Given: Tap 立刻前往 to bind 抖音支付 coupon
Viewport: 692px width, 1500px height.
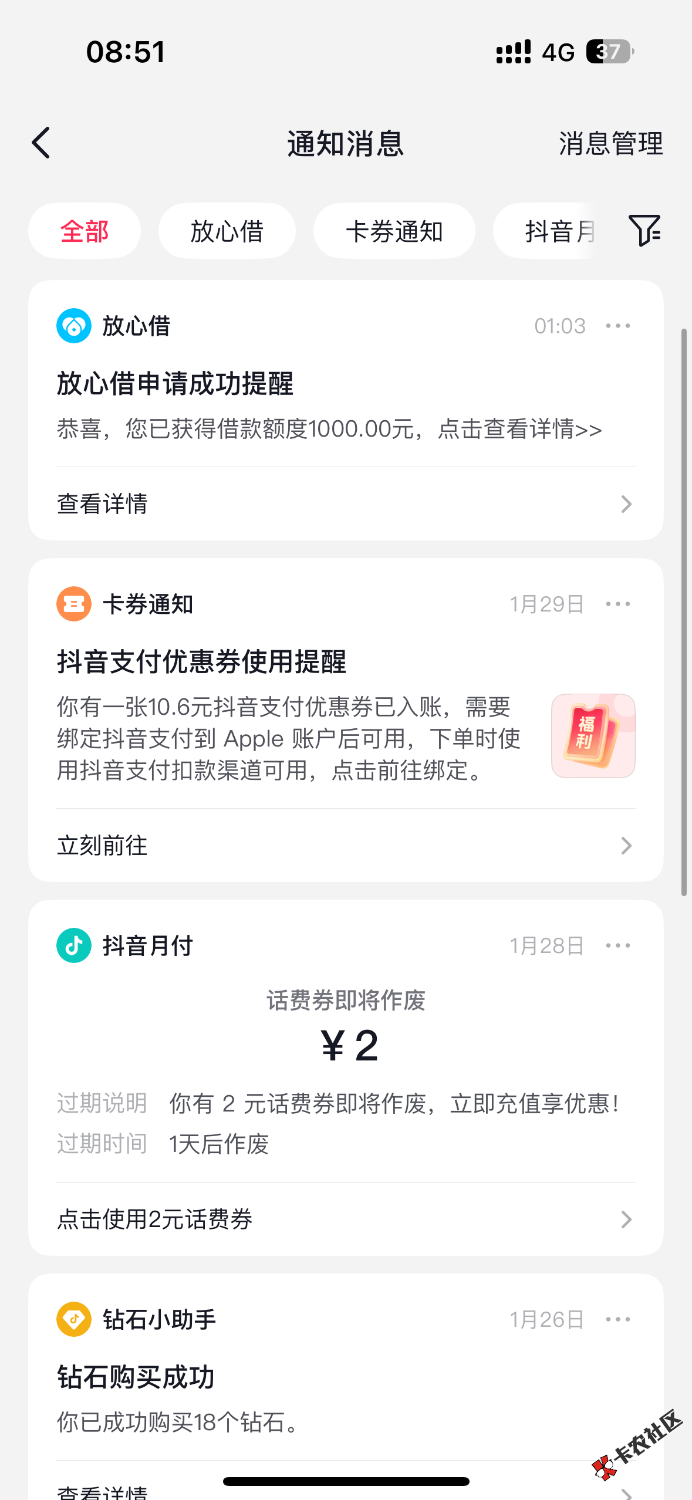Looking at the screenshot, I should point(345,846).
